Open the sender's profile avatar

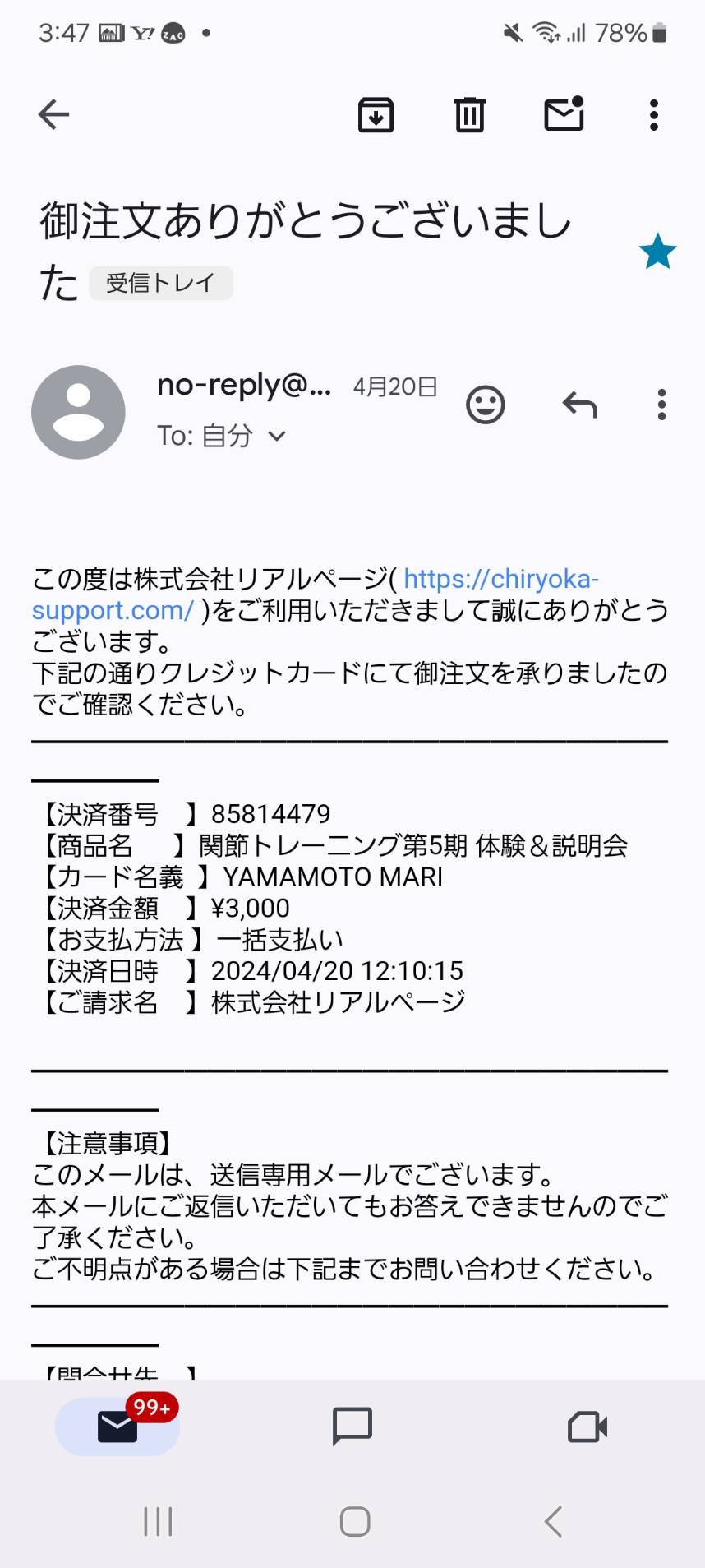(x=78, y=412)
